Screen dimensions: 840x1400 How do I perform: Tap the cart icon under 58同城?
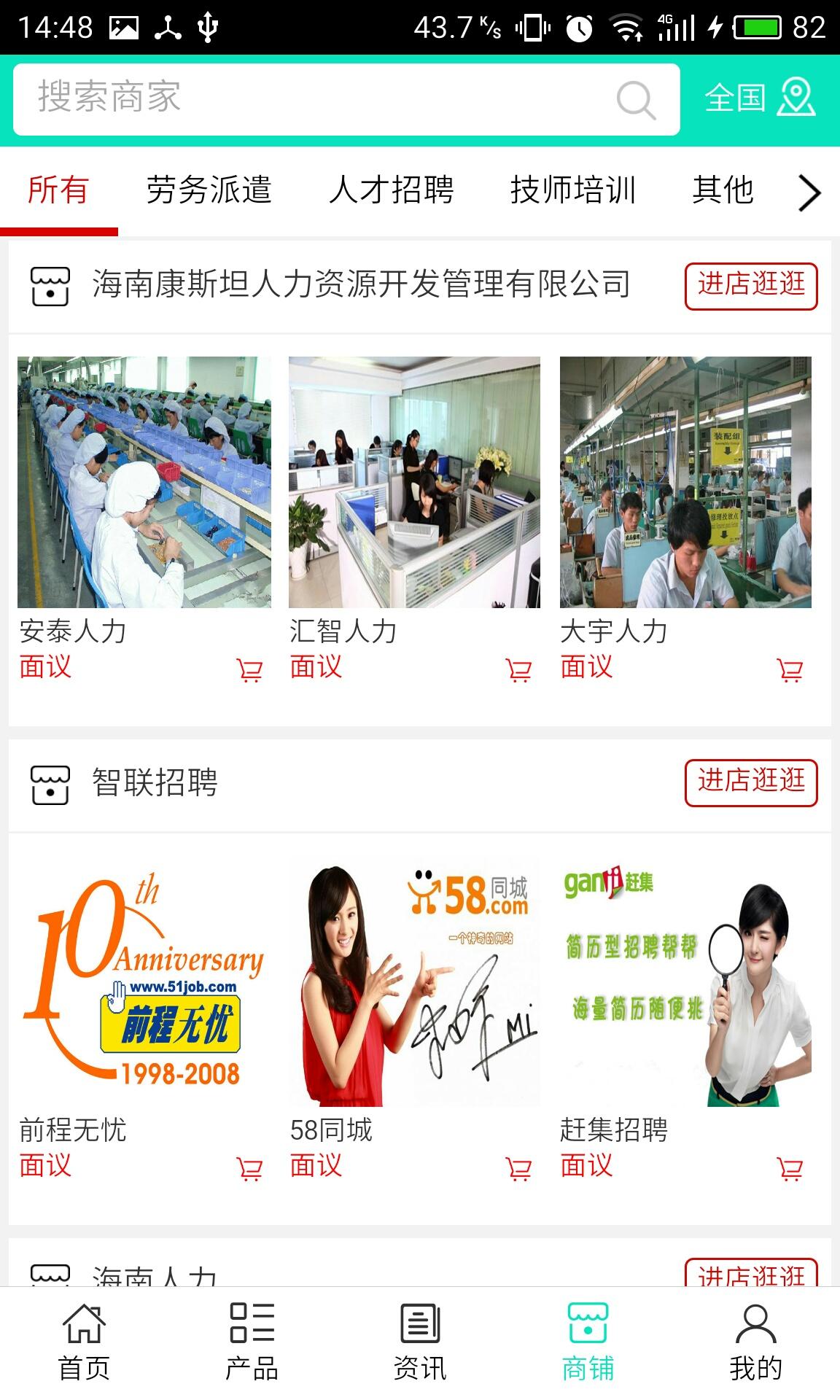tap(518, 1167)
